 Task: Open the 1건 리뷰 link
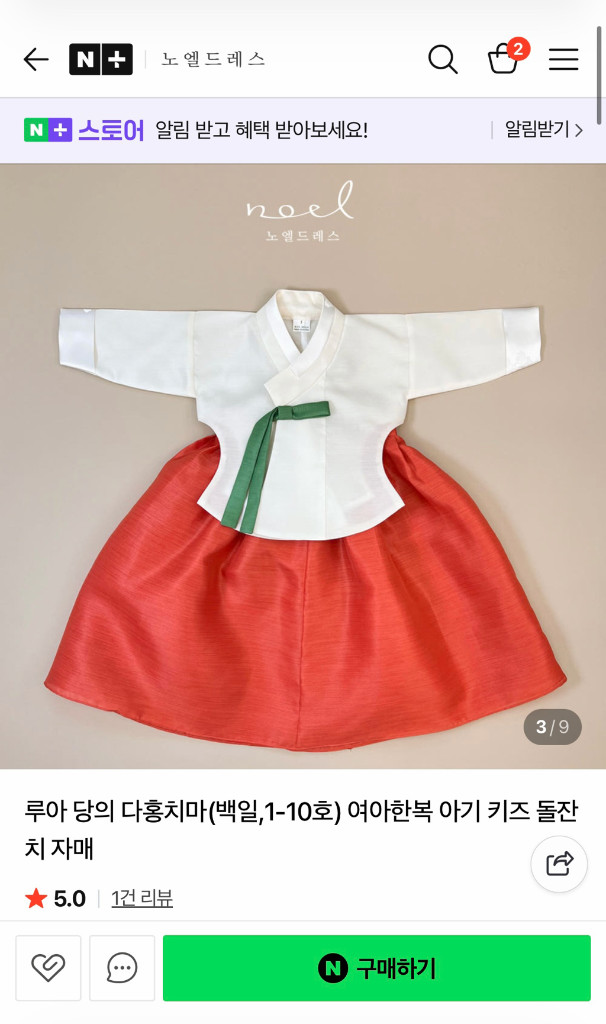142,898
